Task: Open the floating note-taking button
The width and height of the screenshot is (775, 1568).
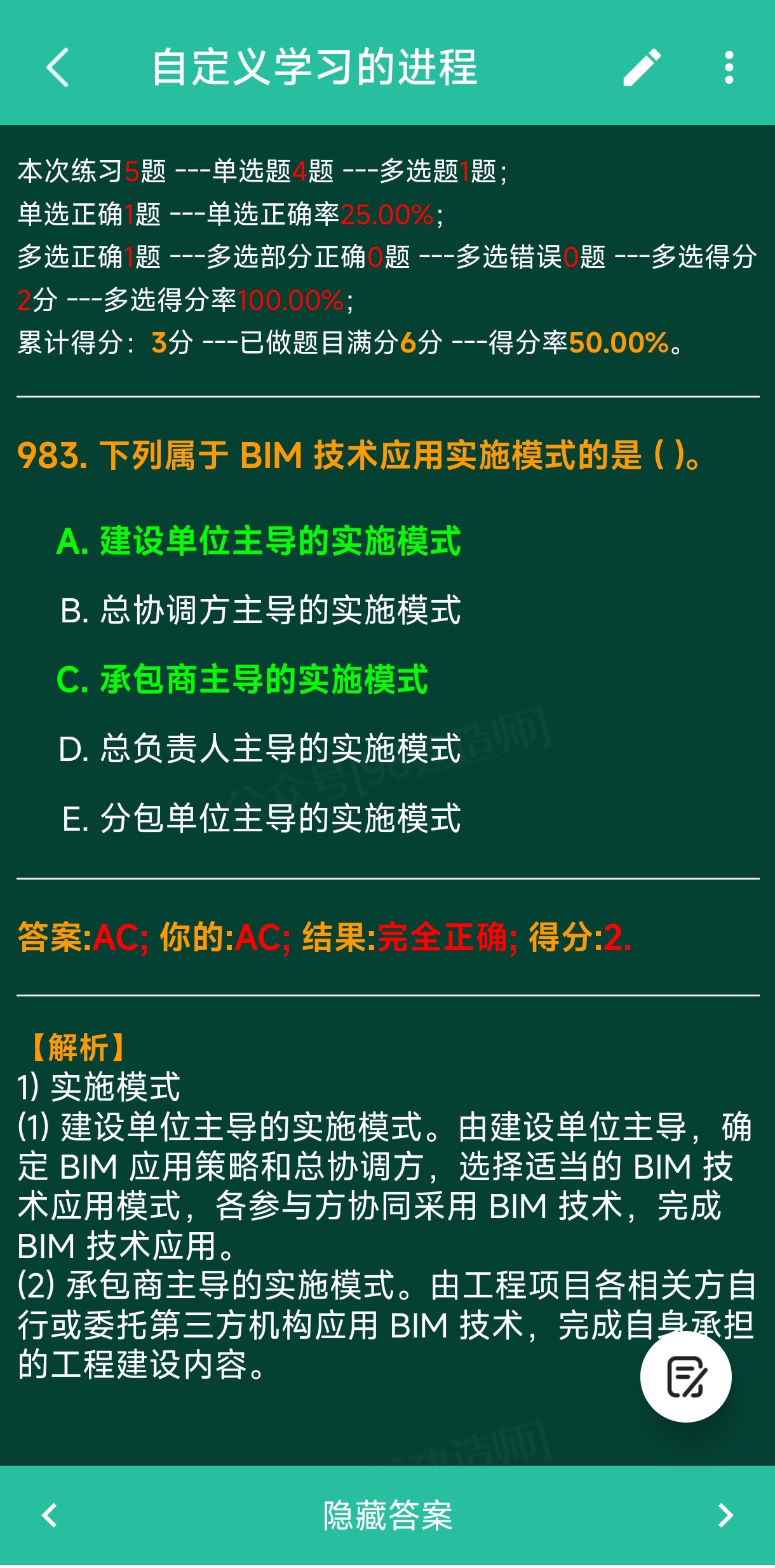Action: 685,1376
